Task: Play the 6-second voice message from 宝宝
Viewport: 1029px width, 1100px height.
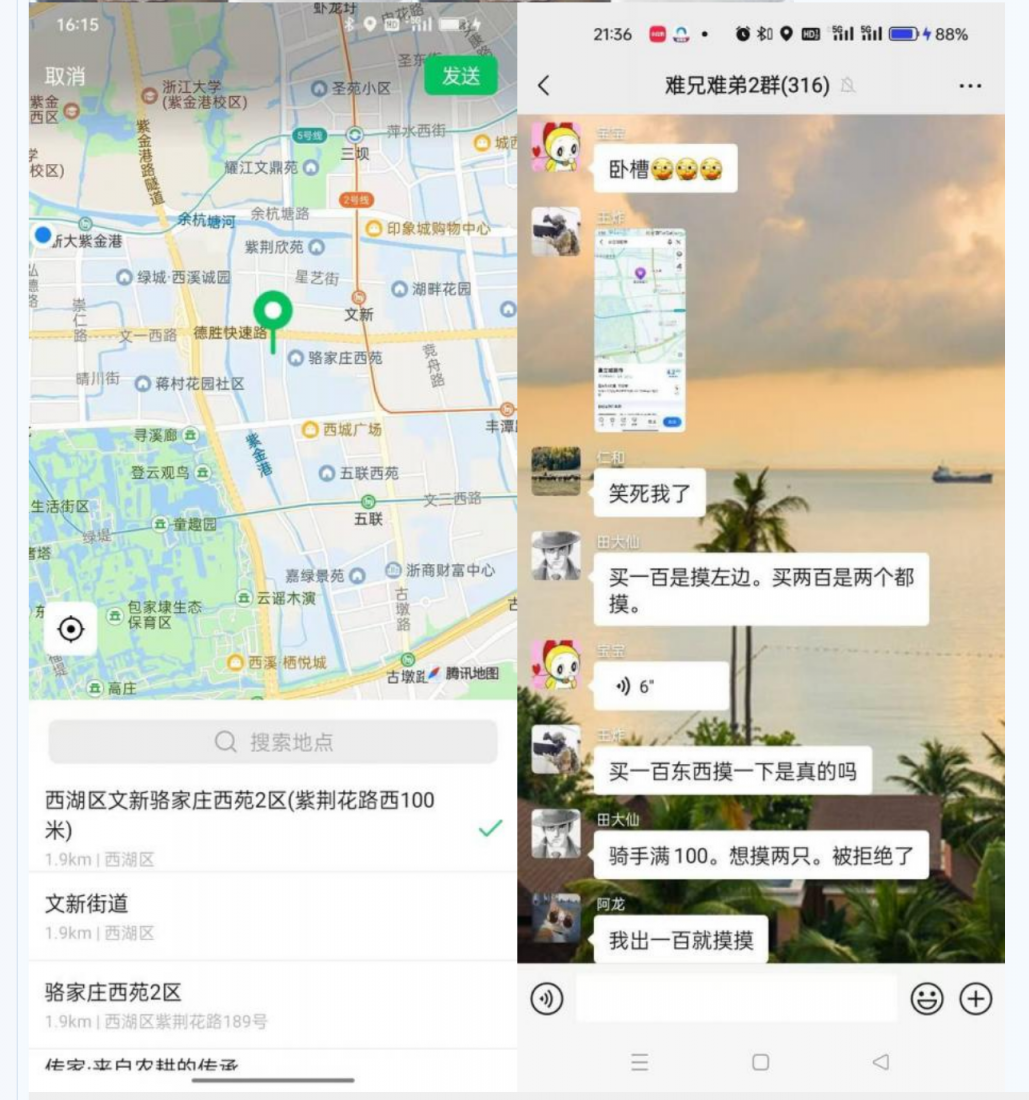Action: 661,685
